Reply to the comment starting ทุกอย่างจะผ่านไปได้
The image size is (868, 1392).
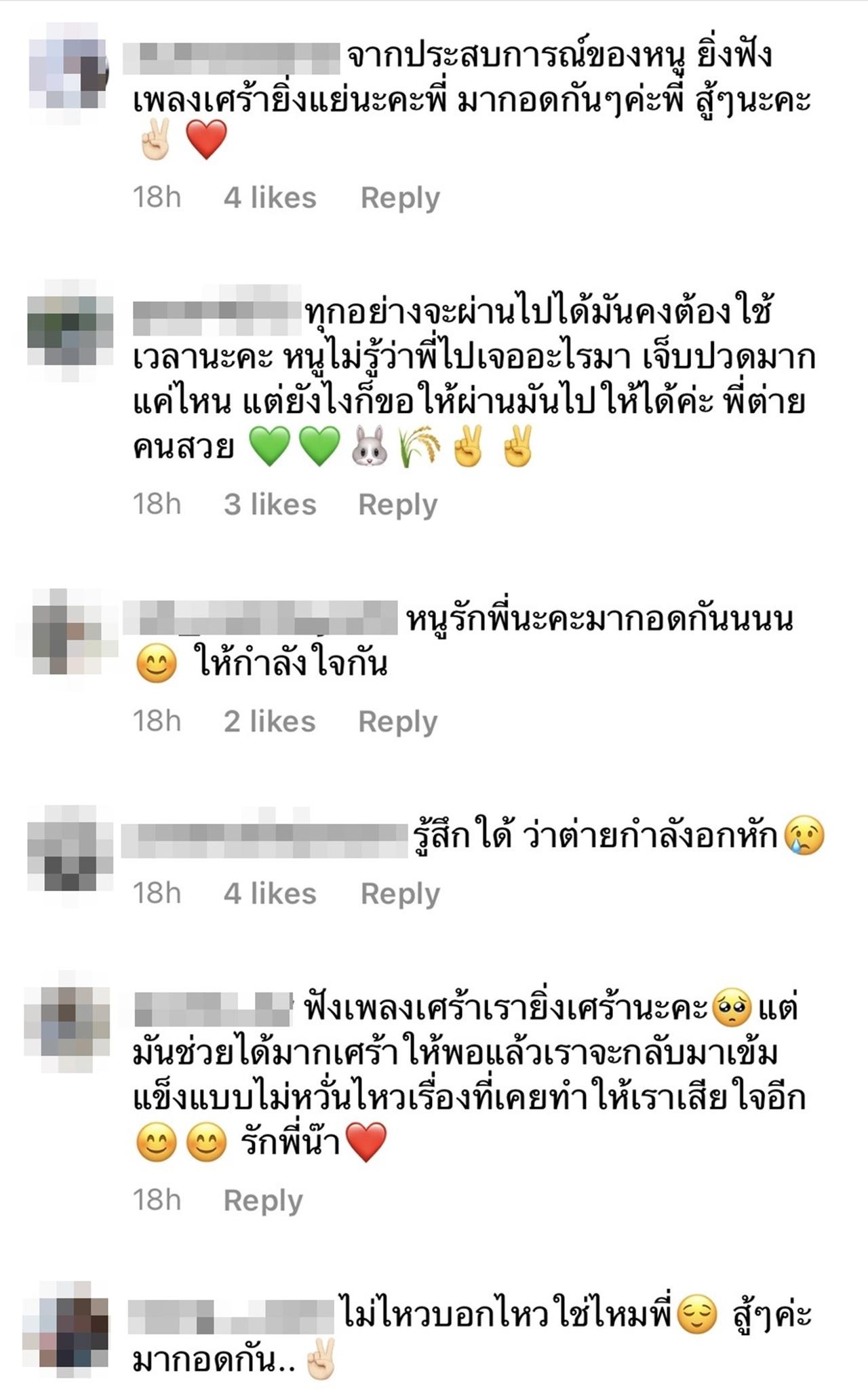[x=398, y=504]
